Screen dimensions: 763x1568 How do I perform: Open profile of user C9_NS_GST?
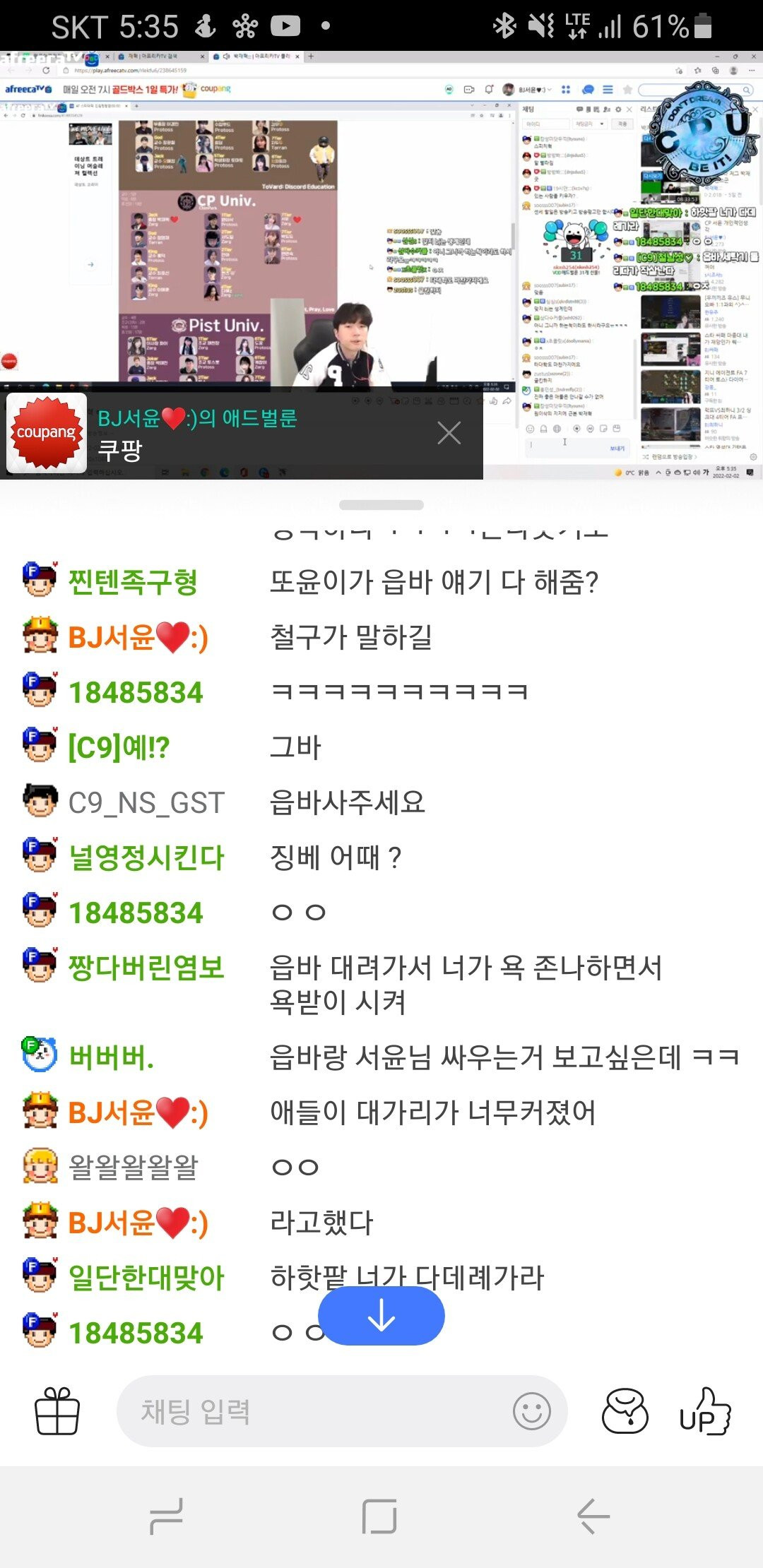(146, 802)
